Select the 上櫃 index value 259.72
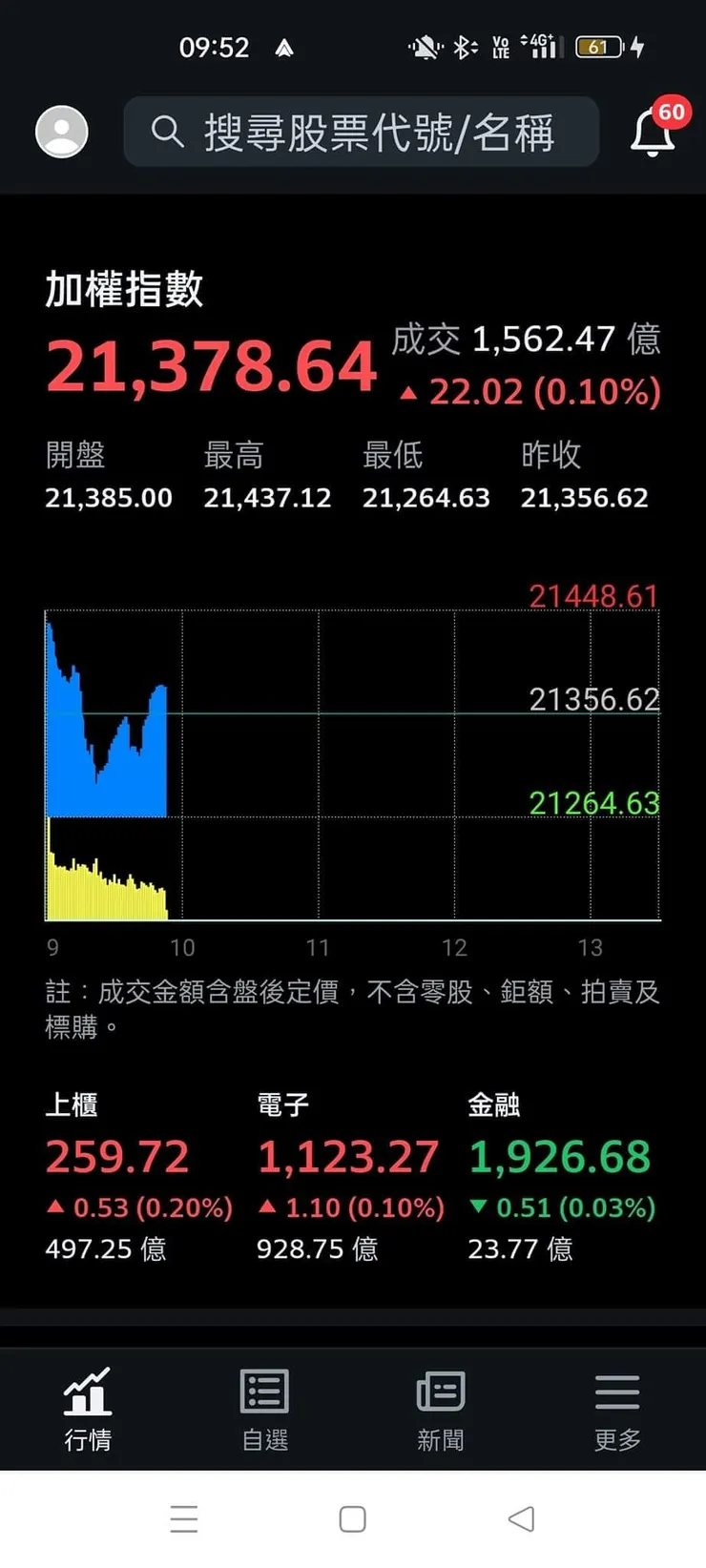The height and width of the screenshot is (1568, 706). pyautogui.click(x=116, y=1157)
